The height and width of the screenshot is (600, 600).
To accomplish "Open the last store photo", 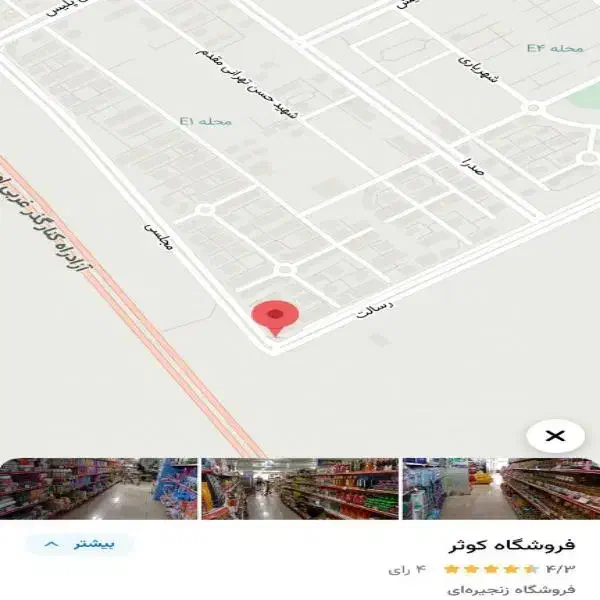I will tap(500, 489).
